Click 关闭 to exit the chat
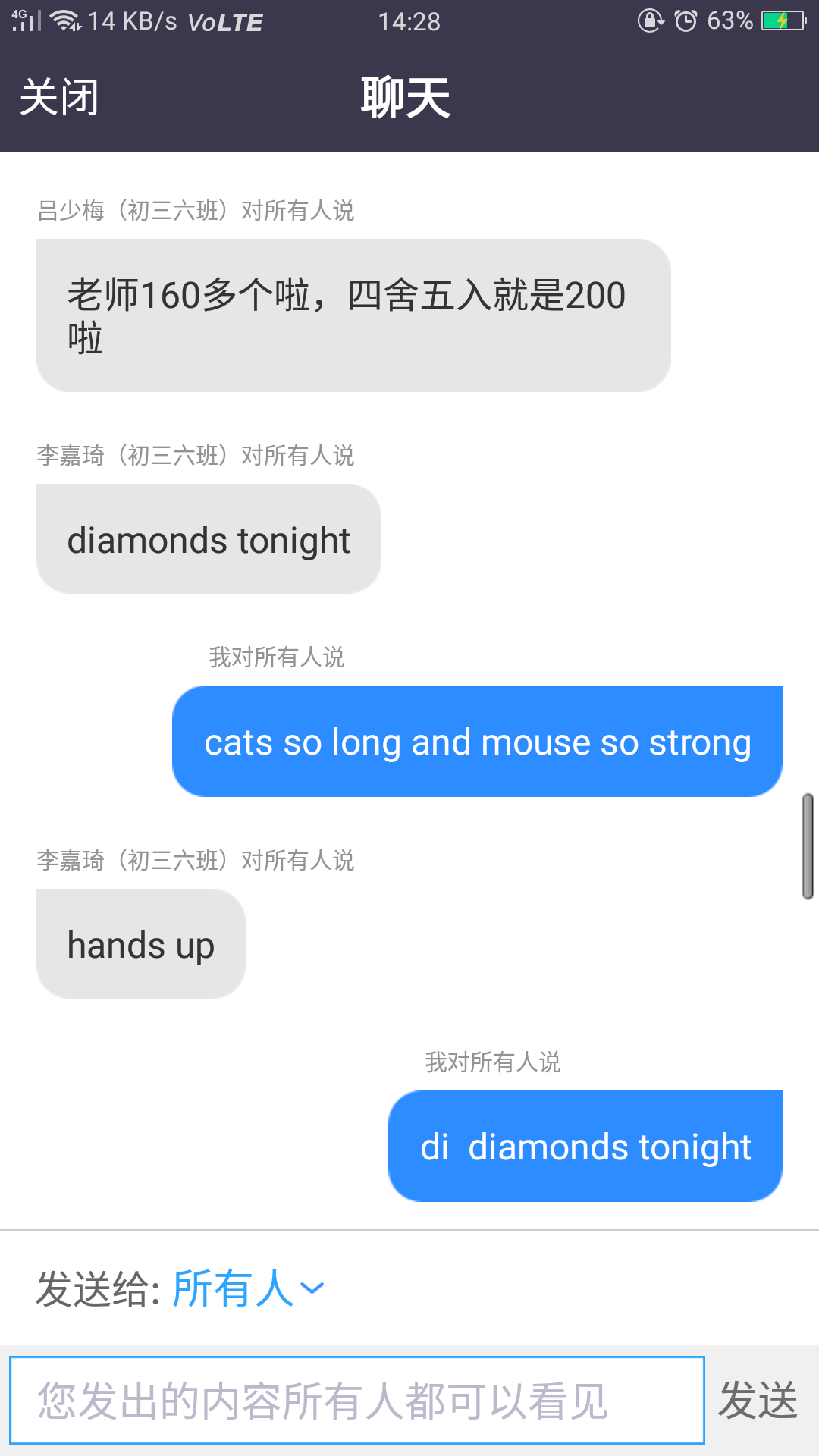Viewport: 819px width, 1456px height. 58,97
